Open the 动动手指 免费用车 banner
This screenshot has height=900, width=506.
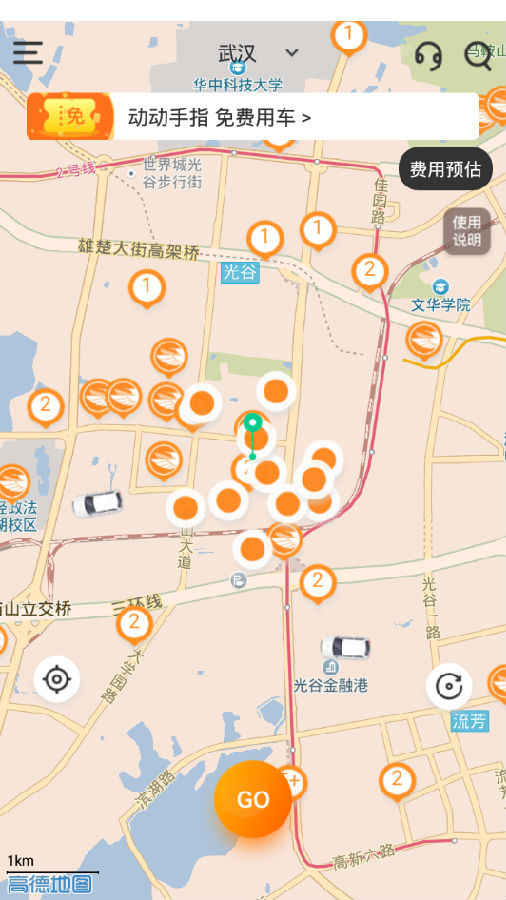pyautogui.click(x=253, y=117)
